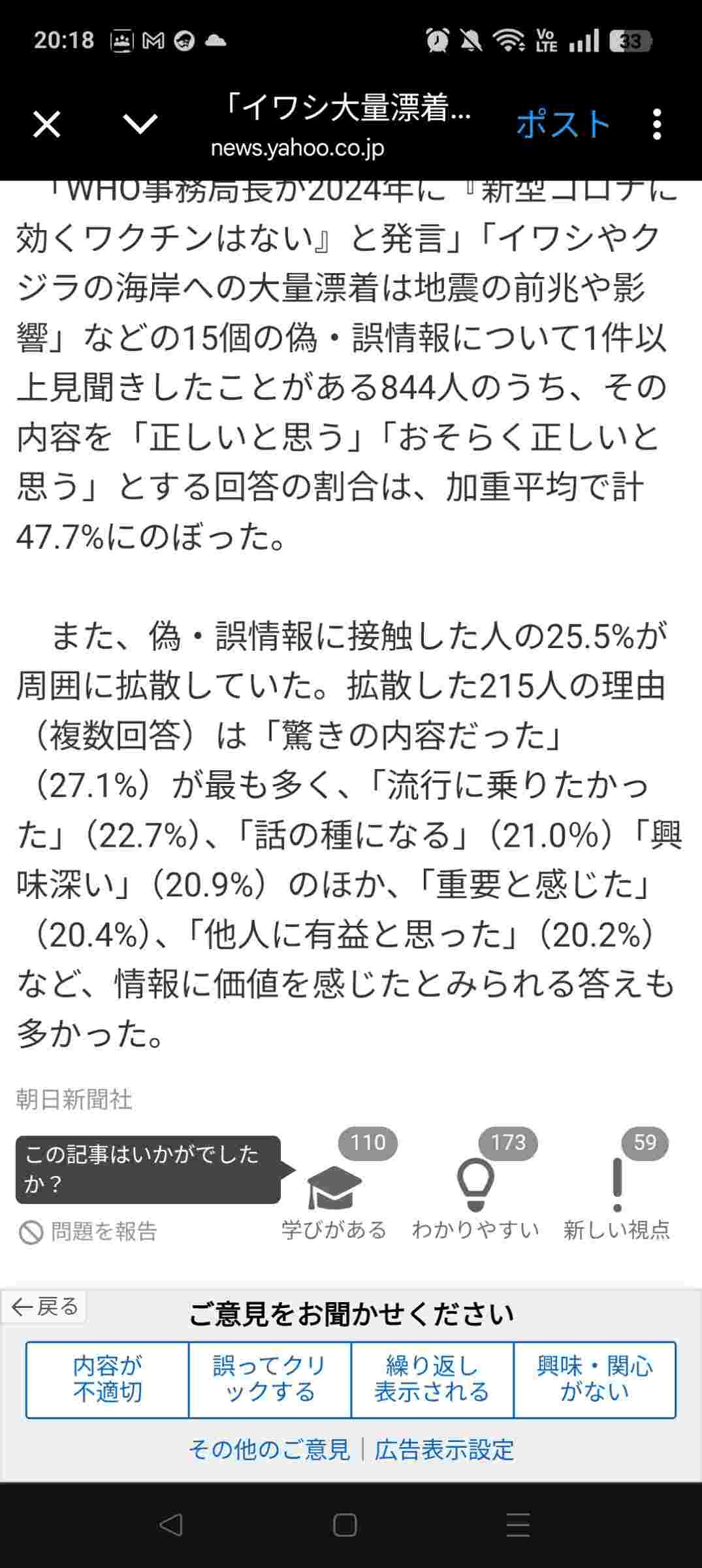Go to the system home screen

(x=345, y=1525)
